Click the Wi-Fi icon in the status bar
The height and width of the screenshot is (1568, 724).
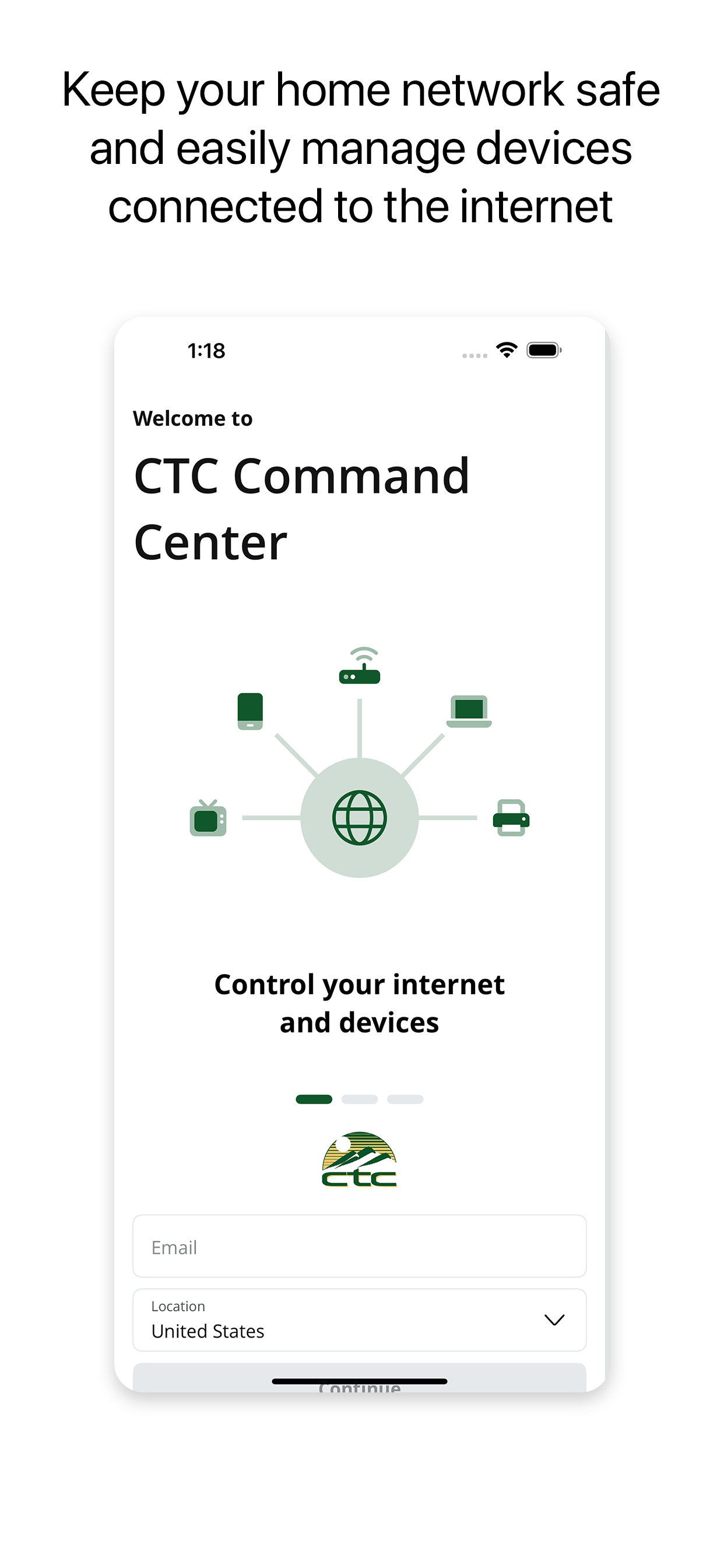click(505, 351)
